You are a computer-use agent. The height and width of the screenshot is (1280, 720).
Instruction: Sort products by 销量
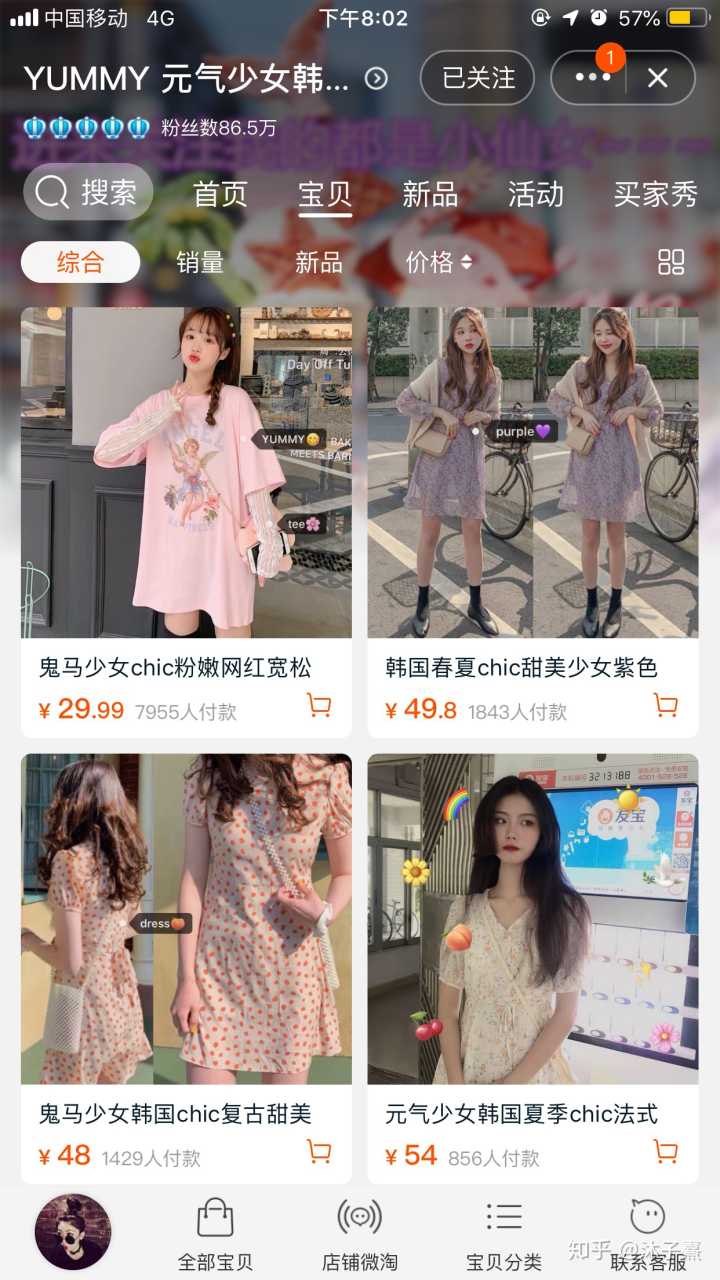200,262
